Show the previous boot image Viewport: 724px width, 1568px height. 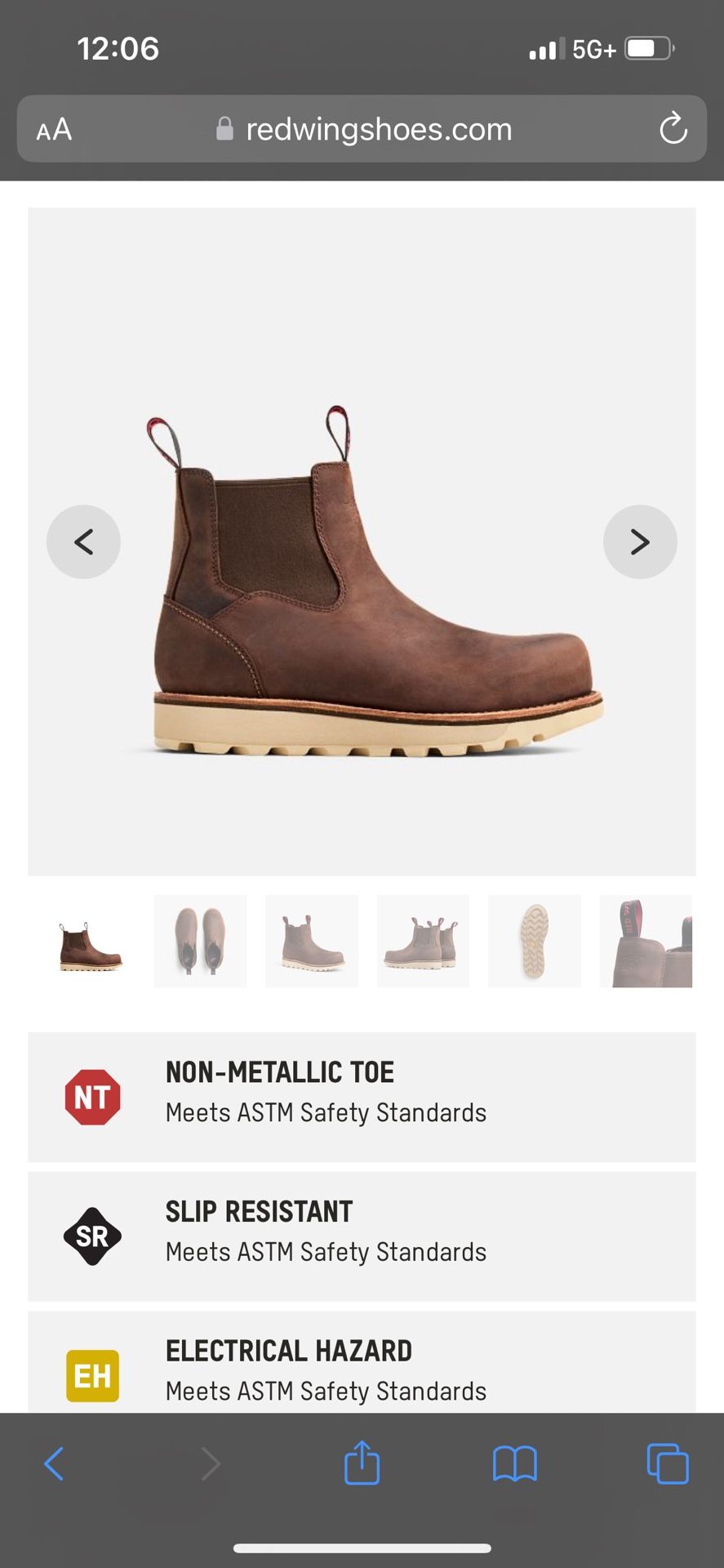[83, 542]
